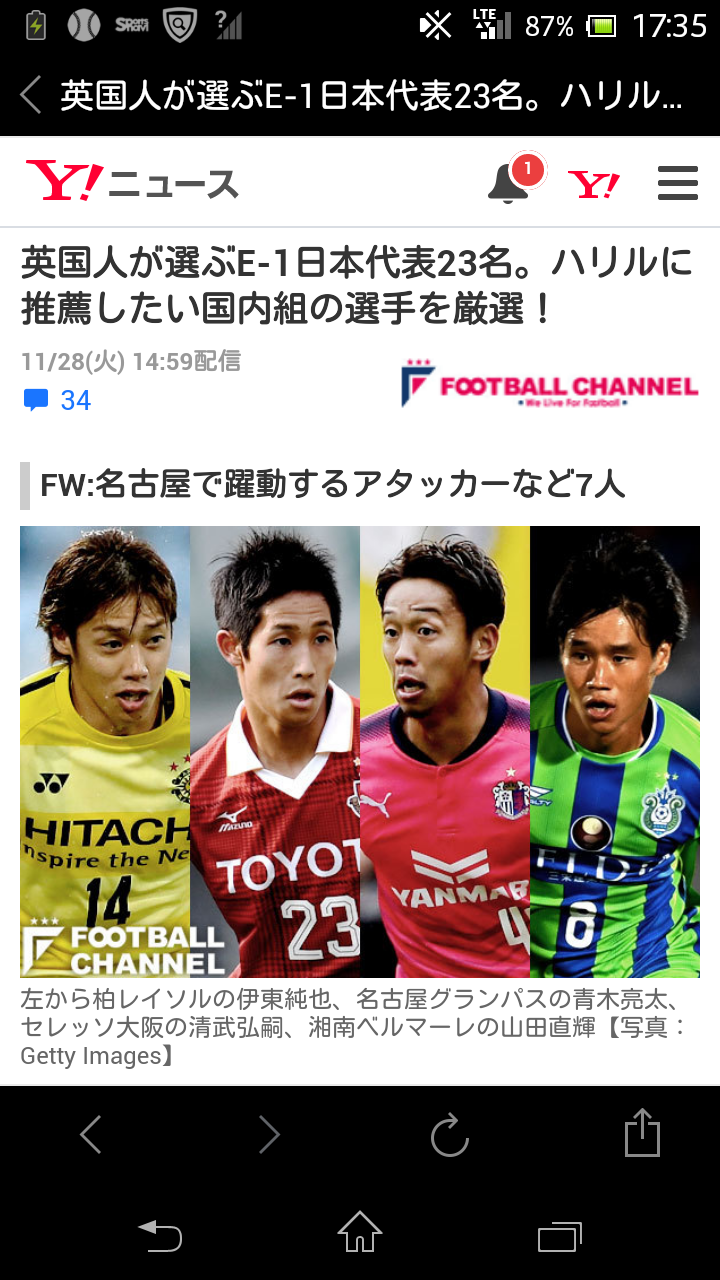The height and width of the screenshot is (1280, 720).
Task: Open the Yahoo! News home logo
Action: click(132, 183)
